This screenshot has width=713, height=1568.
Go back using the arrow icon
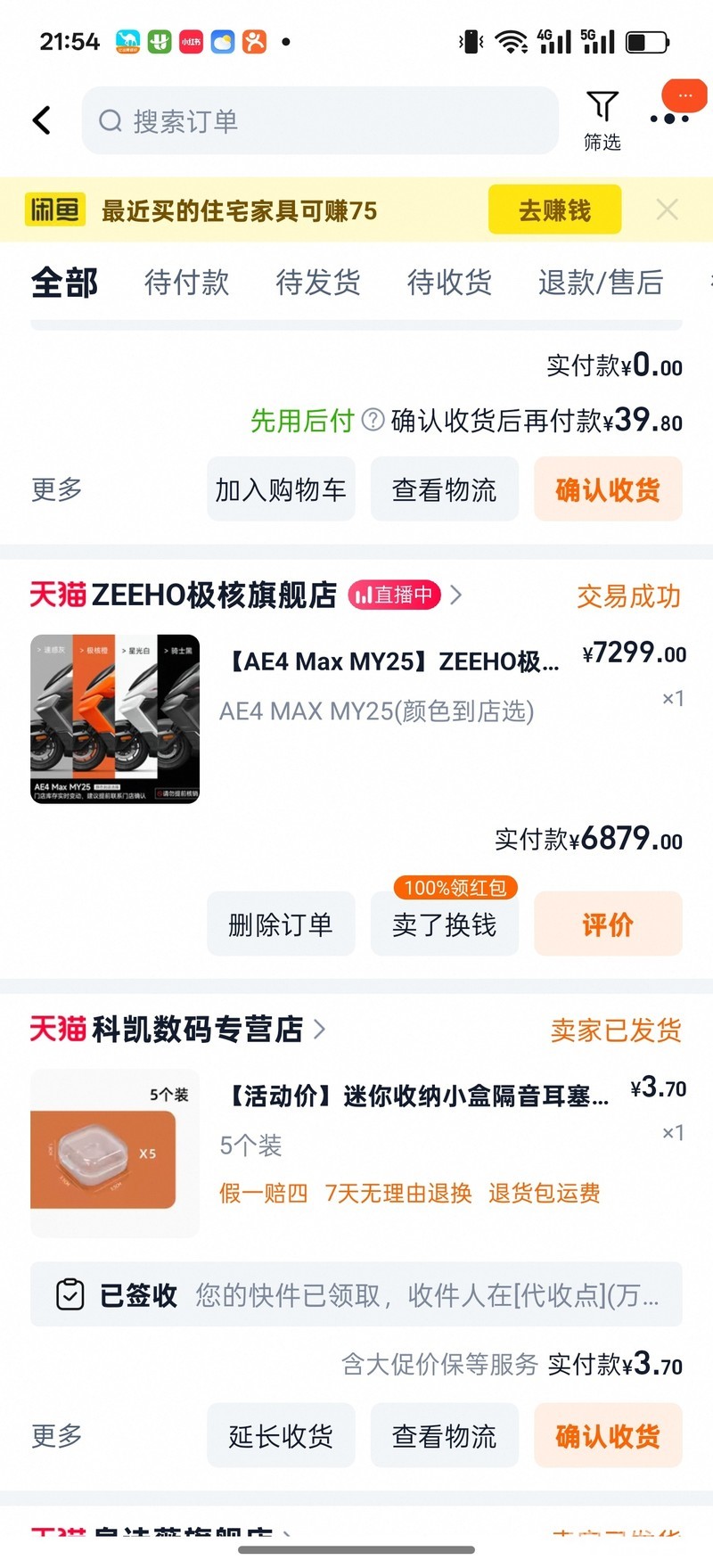[42, 120]
